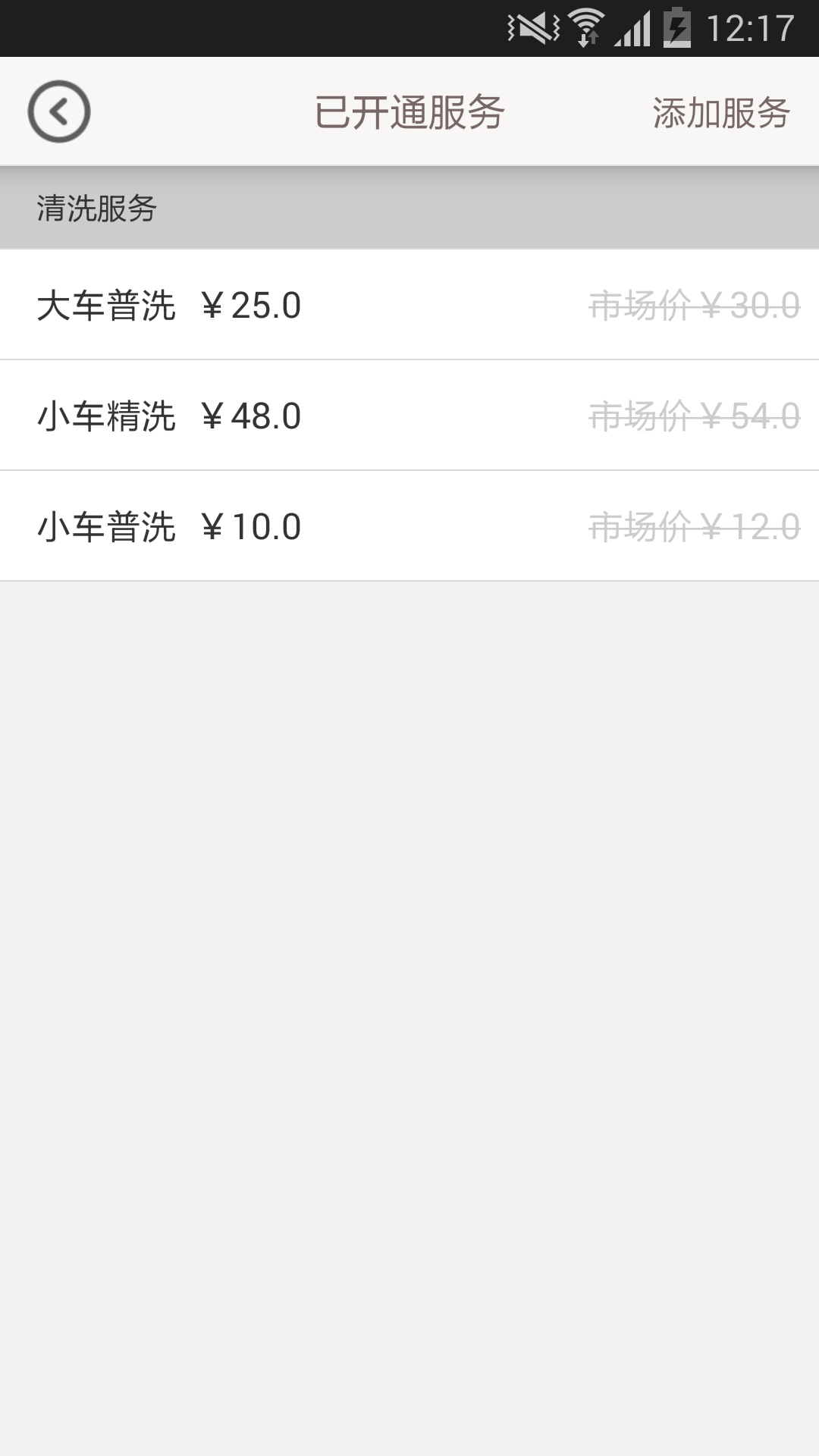Select the 小车精洗 ¥48.0 service
819x1456 pixels.
[x=409, y=416]
